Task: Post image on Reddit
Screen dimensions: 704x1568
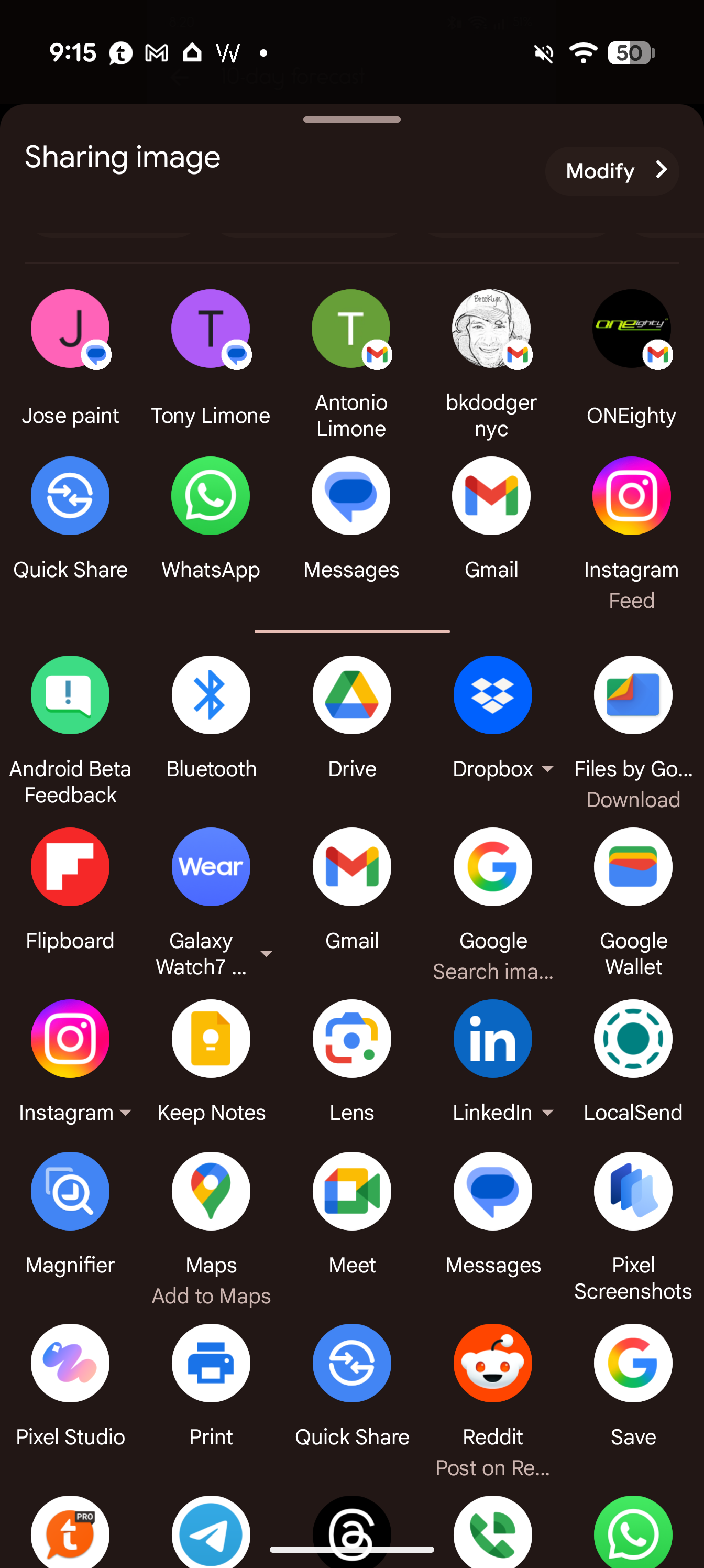Action: (x=492, y=1363)
